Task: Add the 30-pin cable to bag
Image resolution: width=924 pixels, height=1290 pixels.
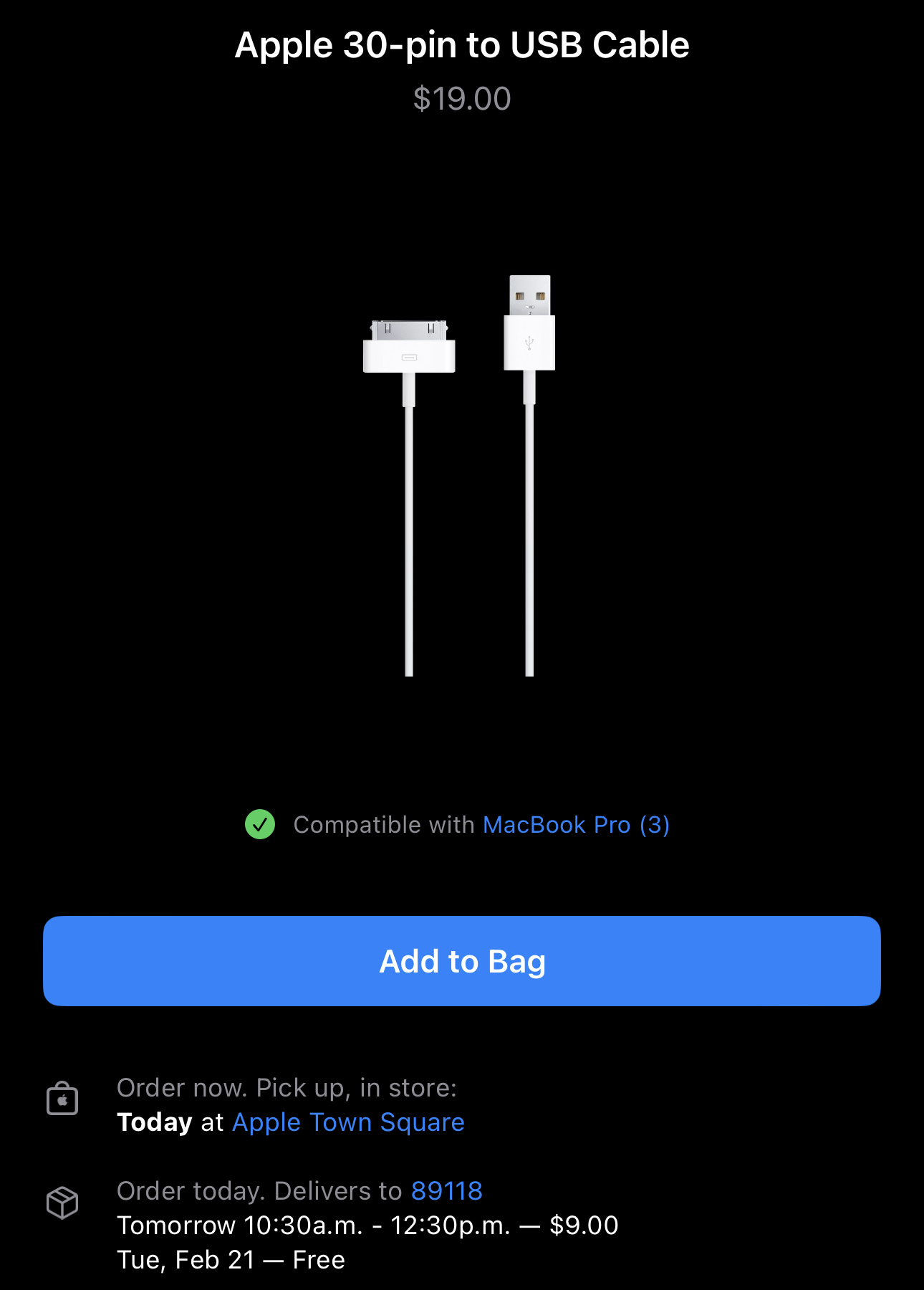Action: coord(462,961)
